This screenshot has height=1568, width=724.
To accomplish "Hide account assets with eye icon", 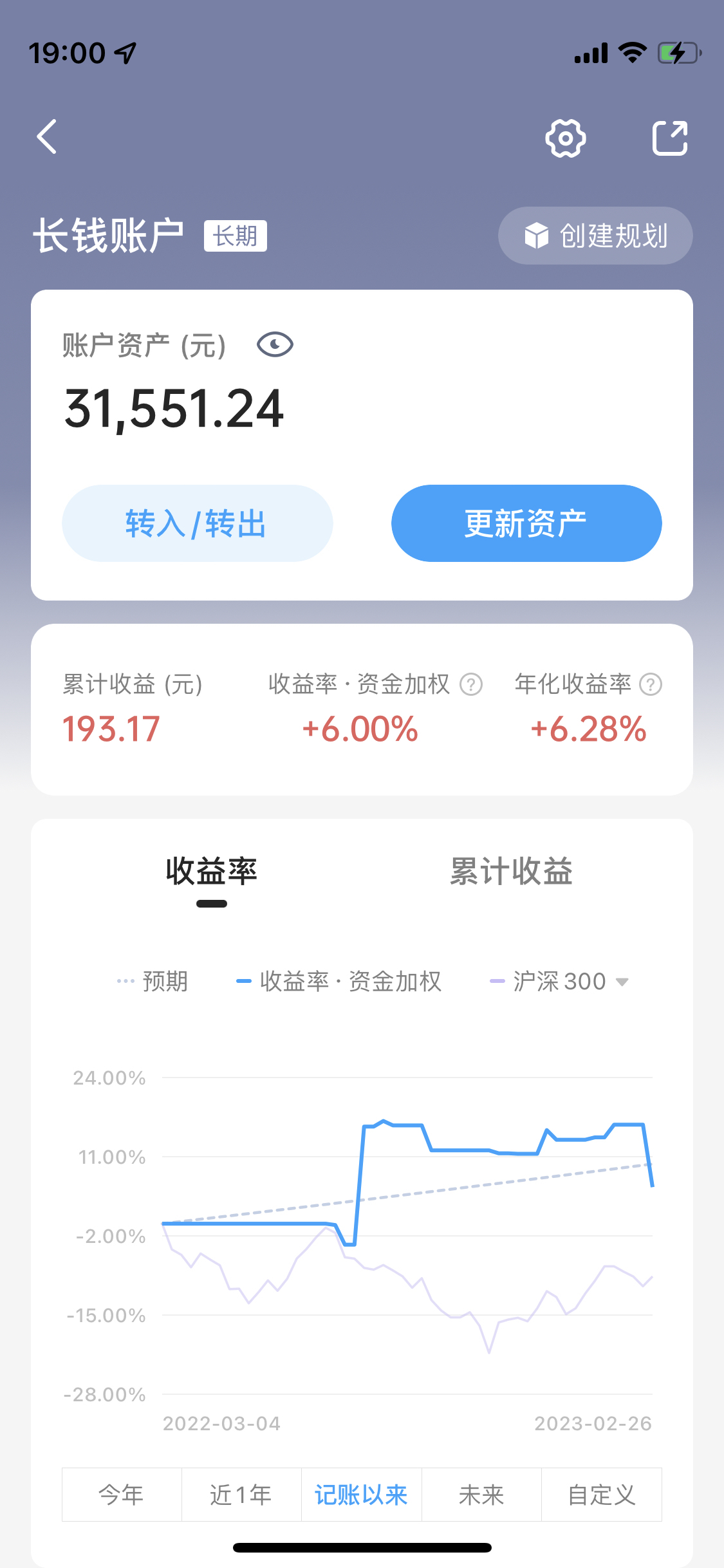I will coord(275,345).
